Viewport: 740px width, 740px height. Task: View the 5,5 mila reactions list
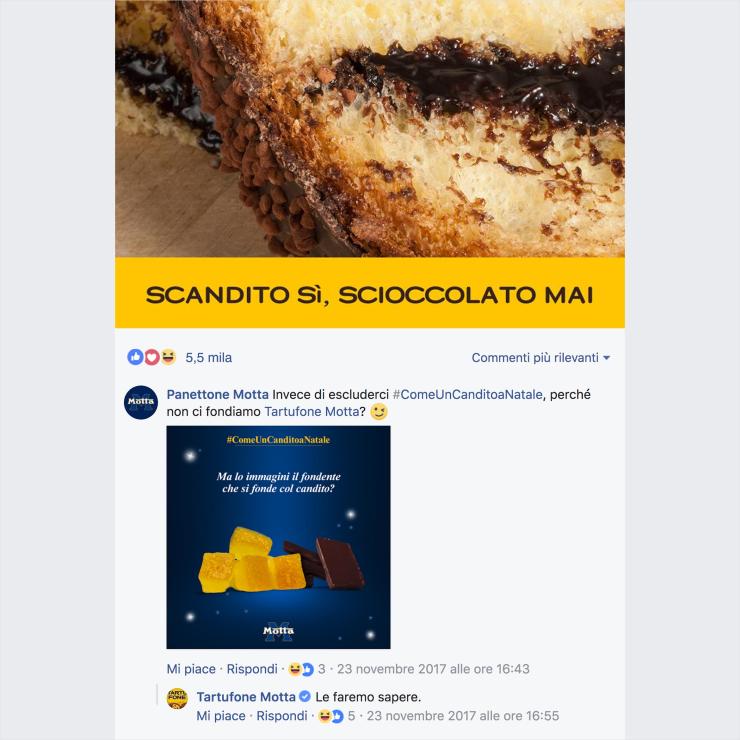pyautogui.click(x=208, y=357)
